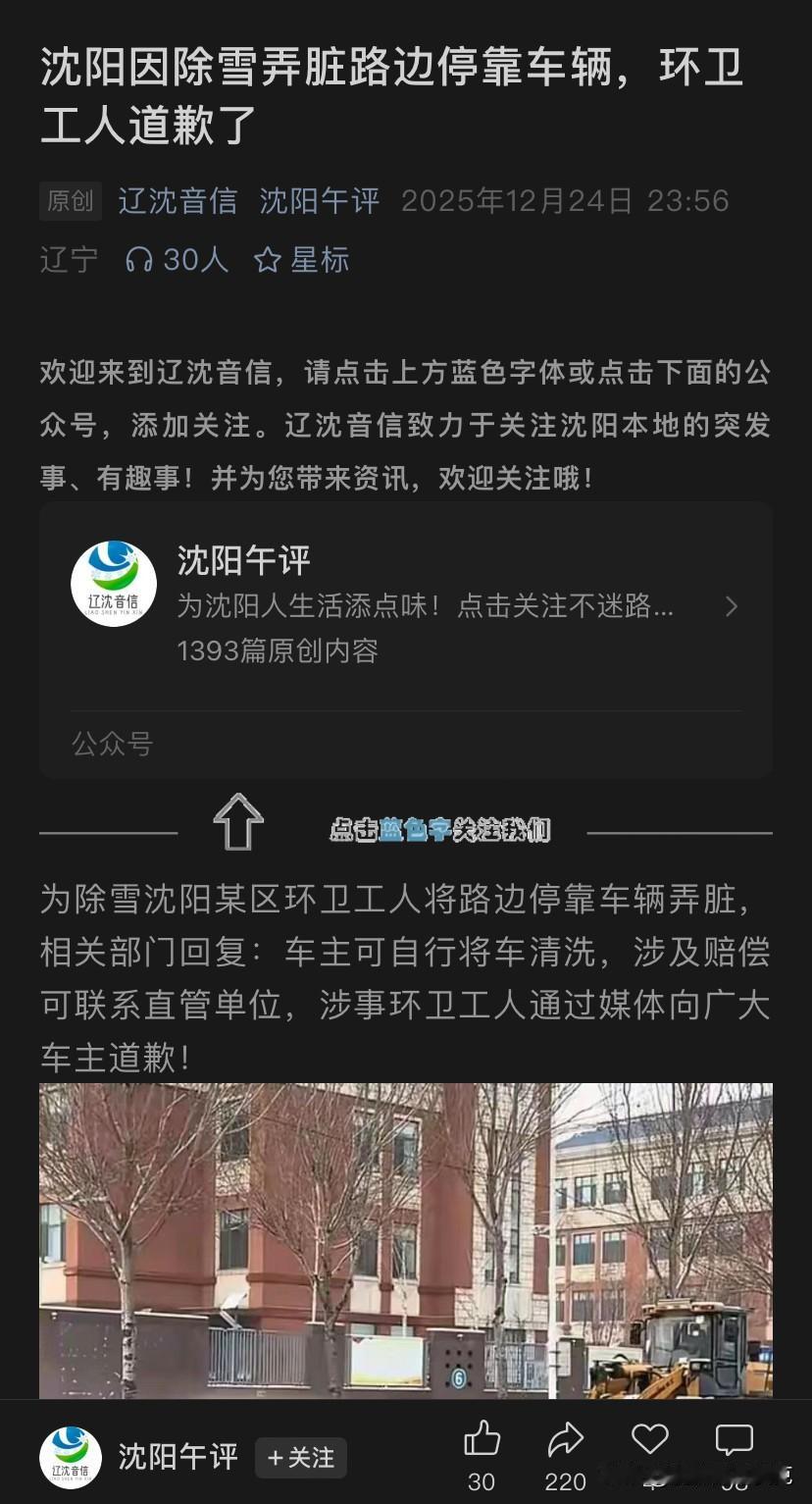Click the share arrow icon
The image size is (812, 1504).
(565, 1437)
